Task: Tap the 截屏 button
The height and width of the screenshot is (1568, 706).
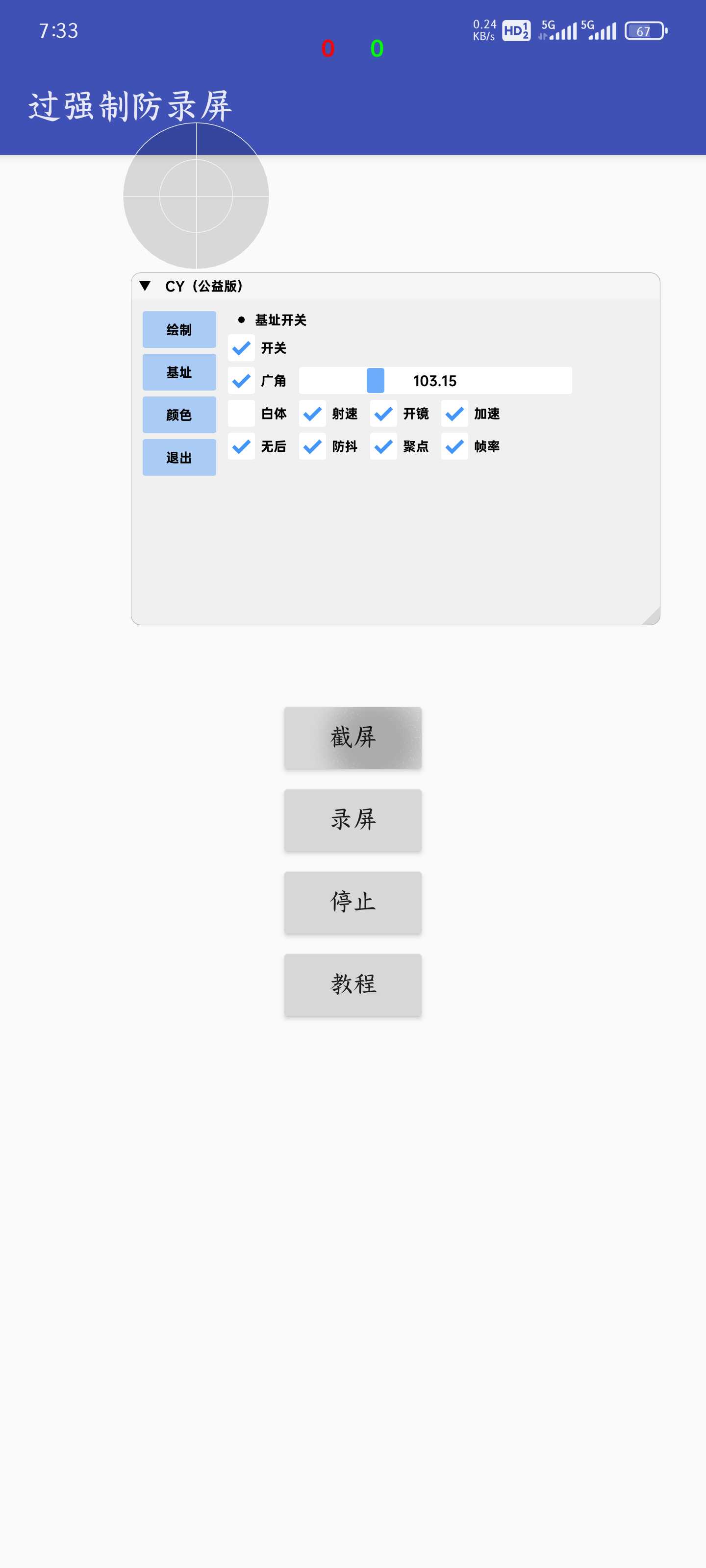Action: (x=353, y=737)
